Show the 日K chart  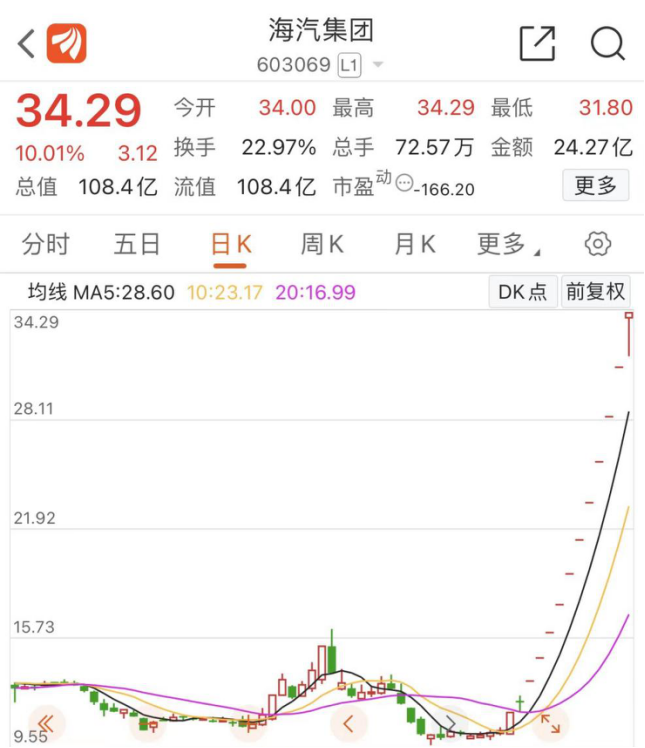[230, 244]
